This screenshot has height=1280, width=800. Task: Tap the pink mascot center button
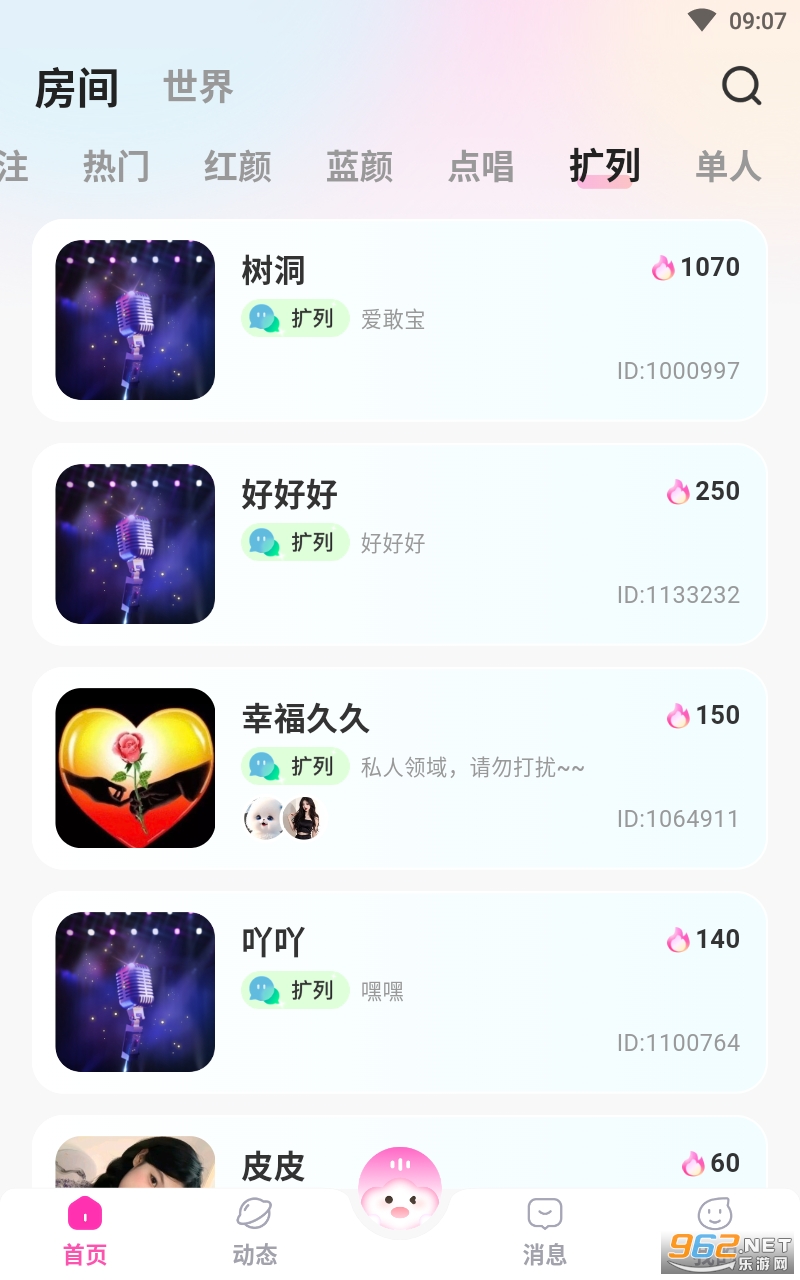[x=400, y=1190]
